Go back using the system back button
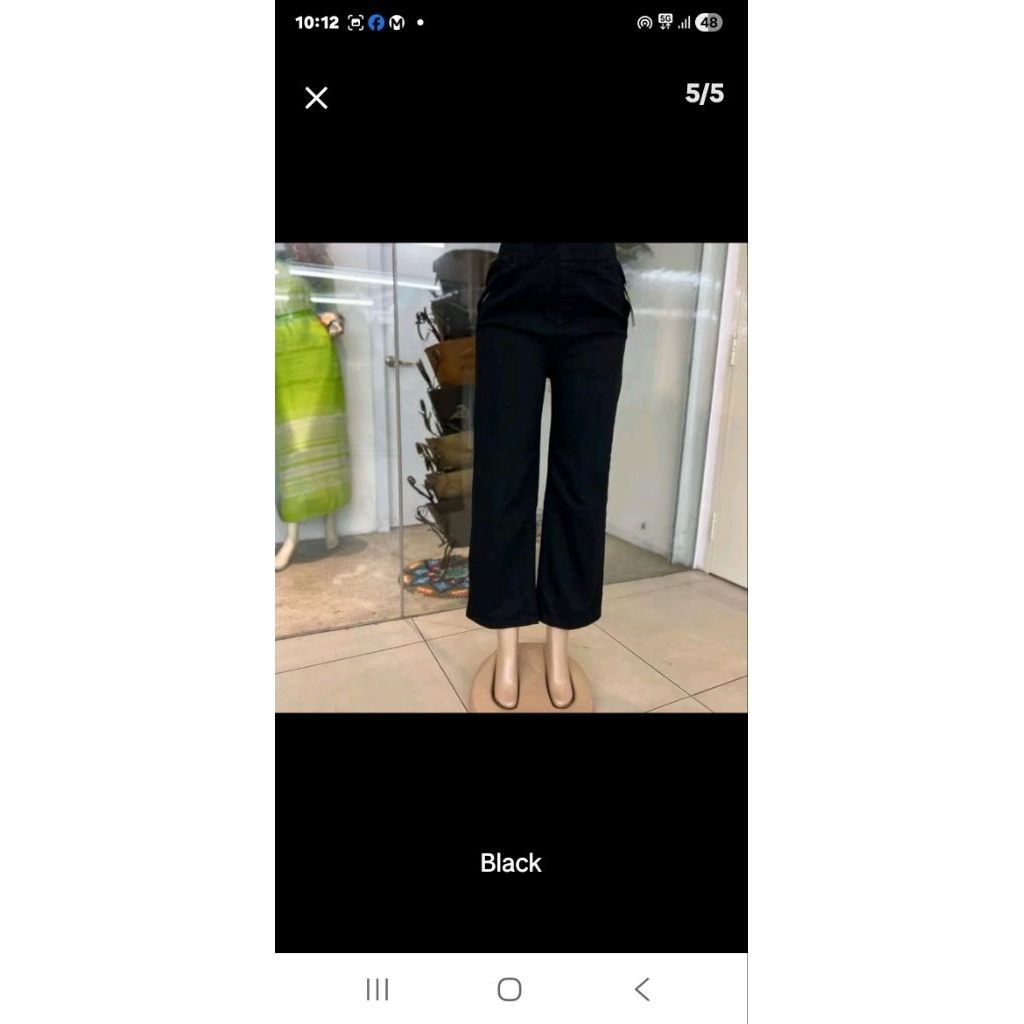1024x1024 pixels. [x=642, y=989]
